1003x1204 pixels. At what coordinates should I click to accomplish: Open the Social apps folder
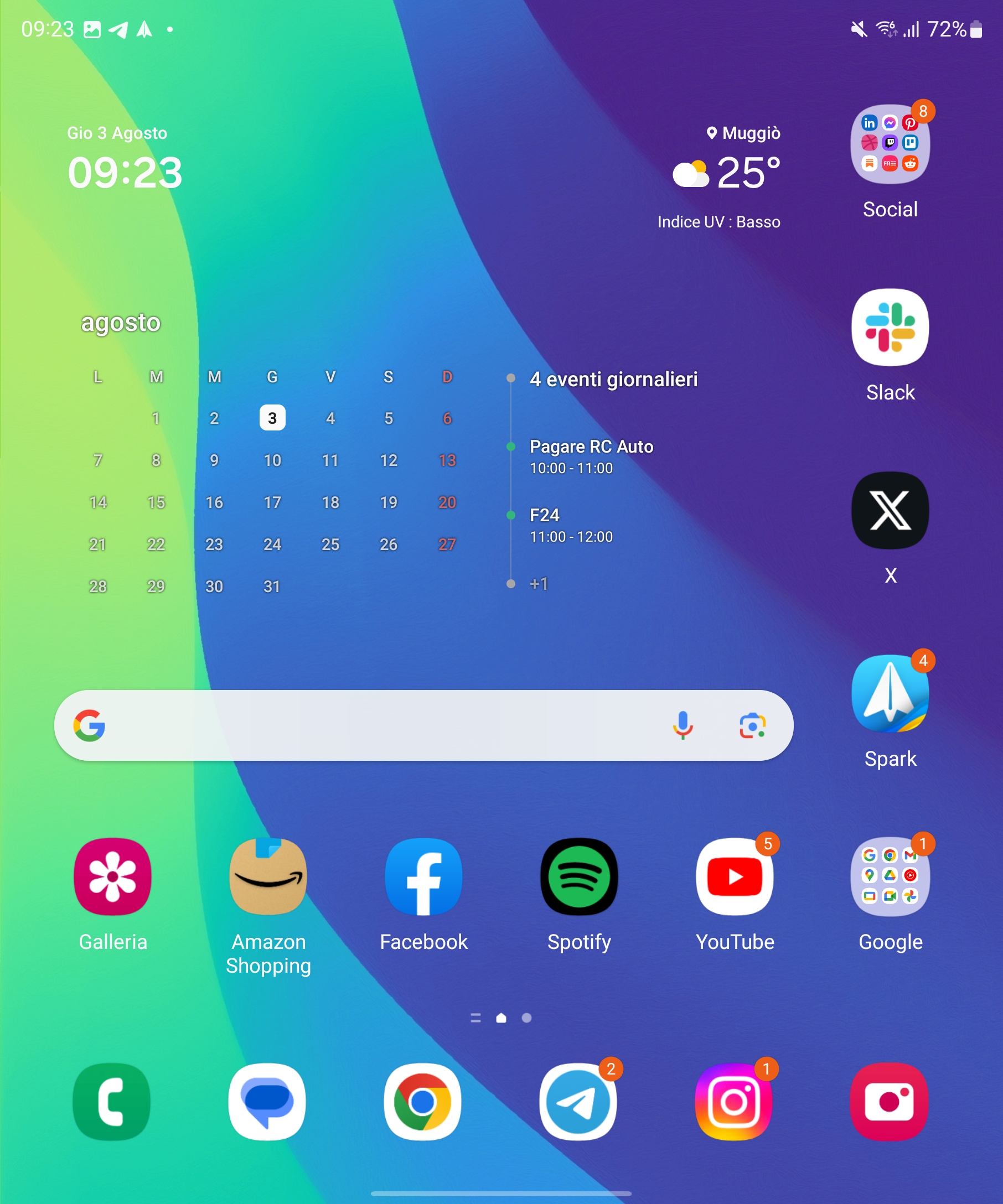coord(890,144)
